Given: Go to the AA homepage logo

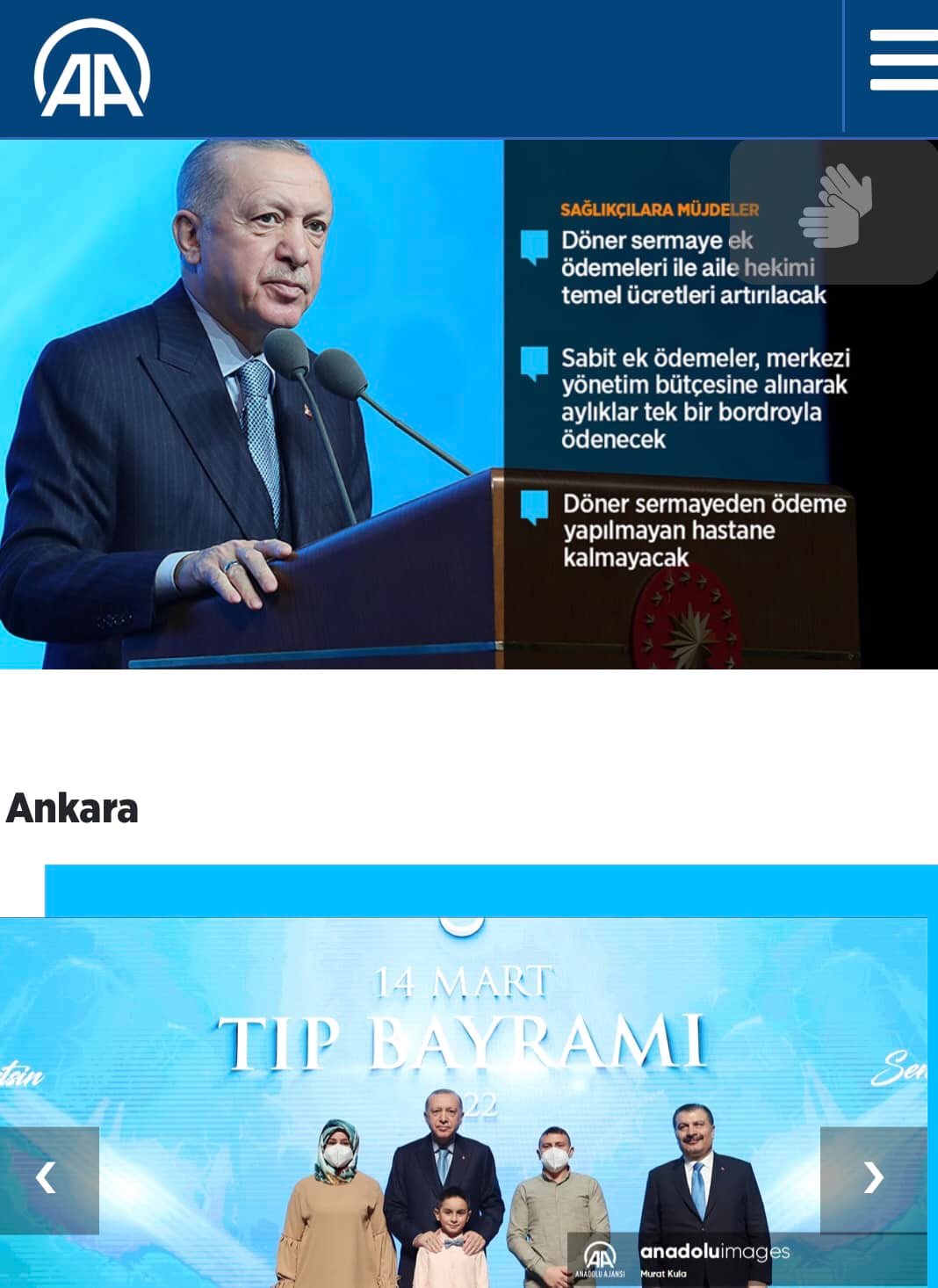Looking at the screenshot, I should coord(92,69).
